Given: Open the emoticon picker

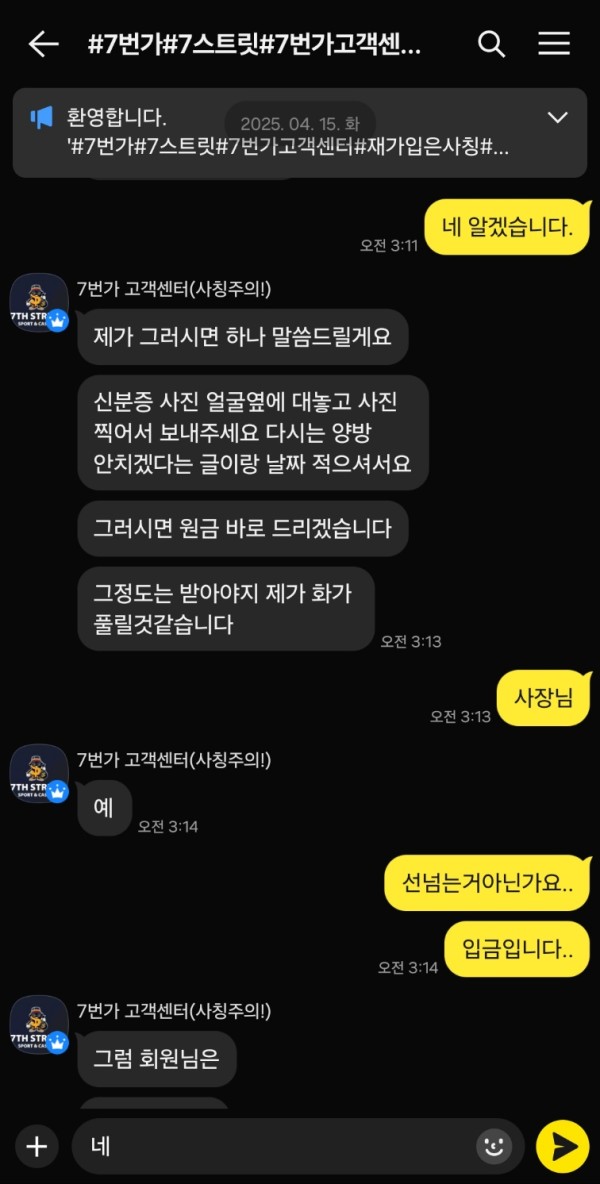Looking at the screenshot, I should (494, 1146).
